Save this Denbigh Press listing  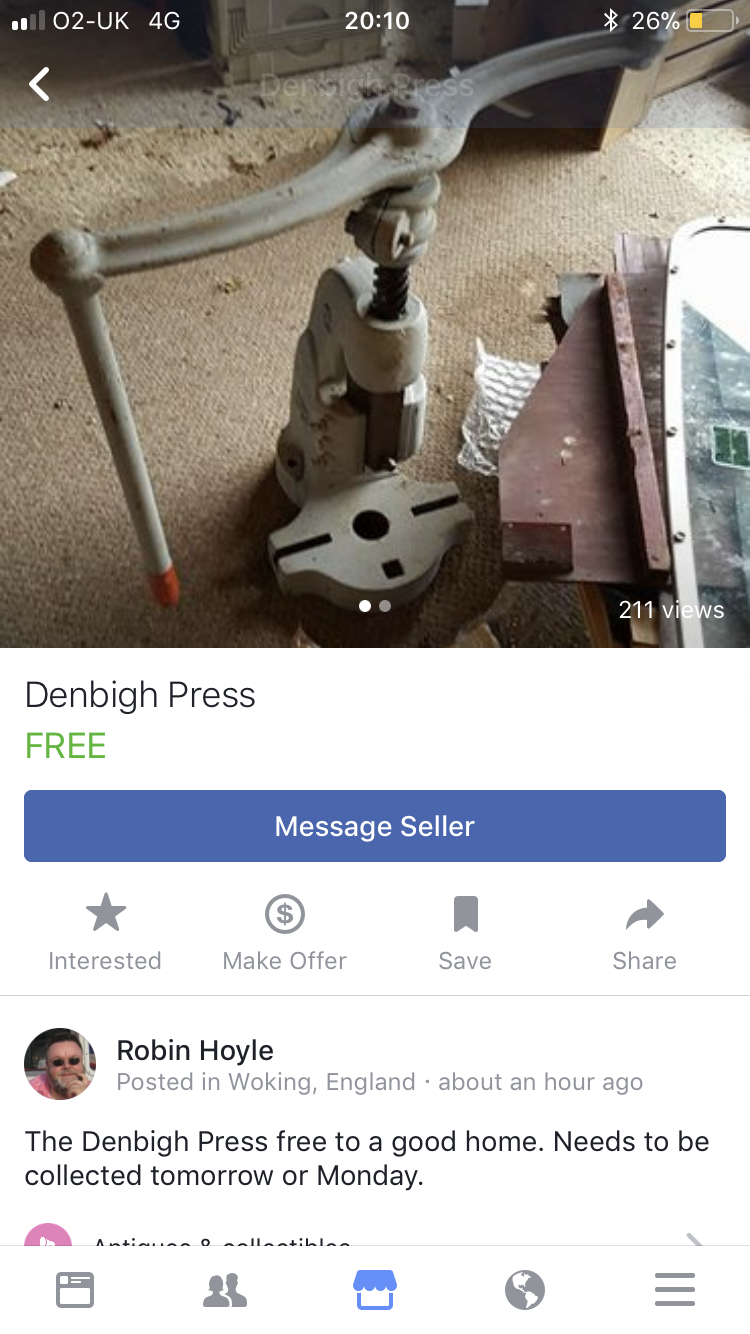(465, 933)
